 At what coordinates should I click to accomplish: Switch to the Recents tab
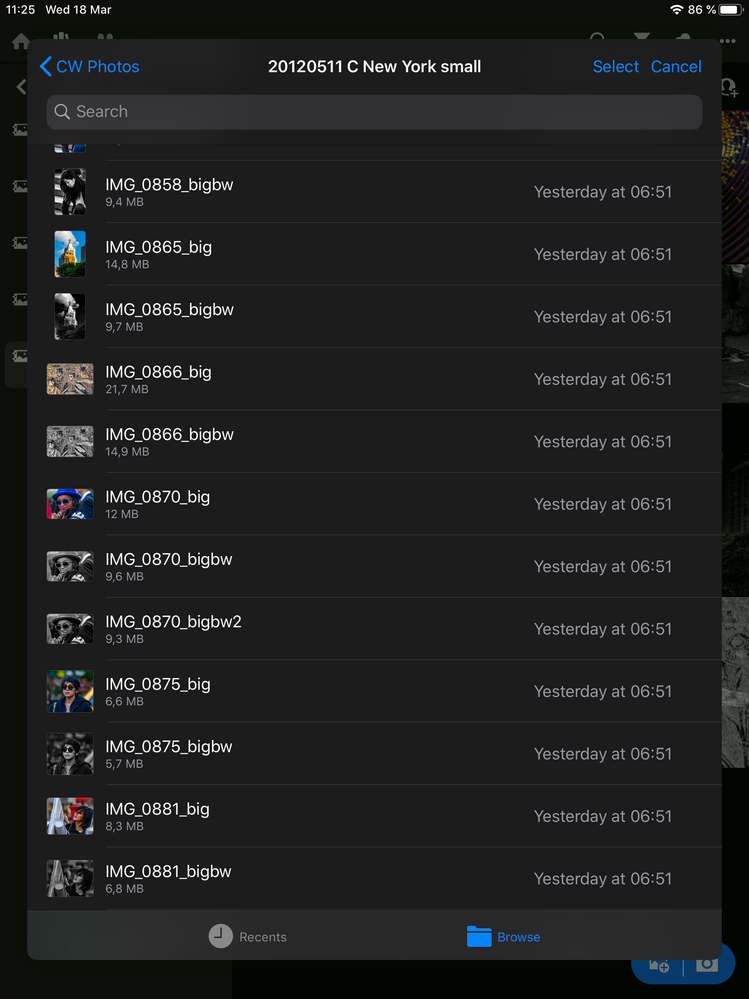[248, 937]
